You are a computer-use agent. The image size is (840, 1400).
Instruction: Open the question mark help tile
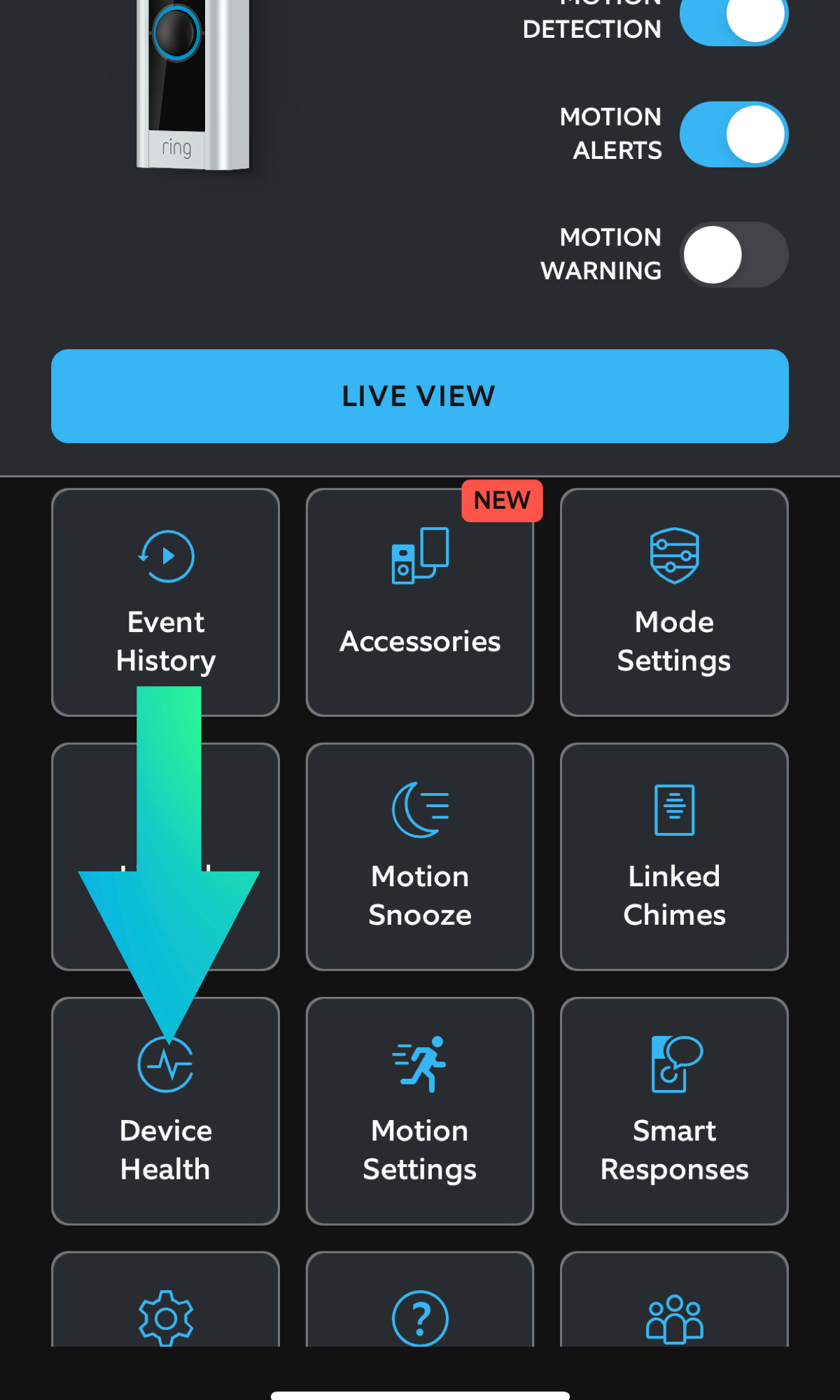tap(420, 1308)
